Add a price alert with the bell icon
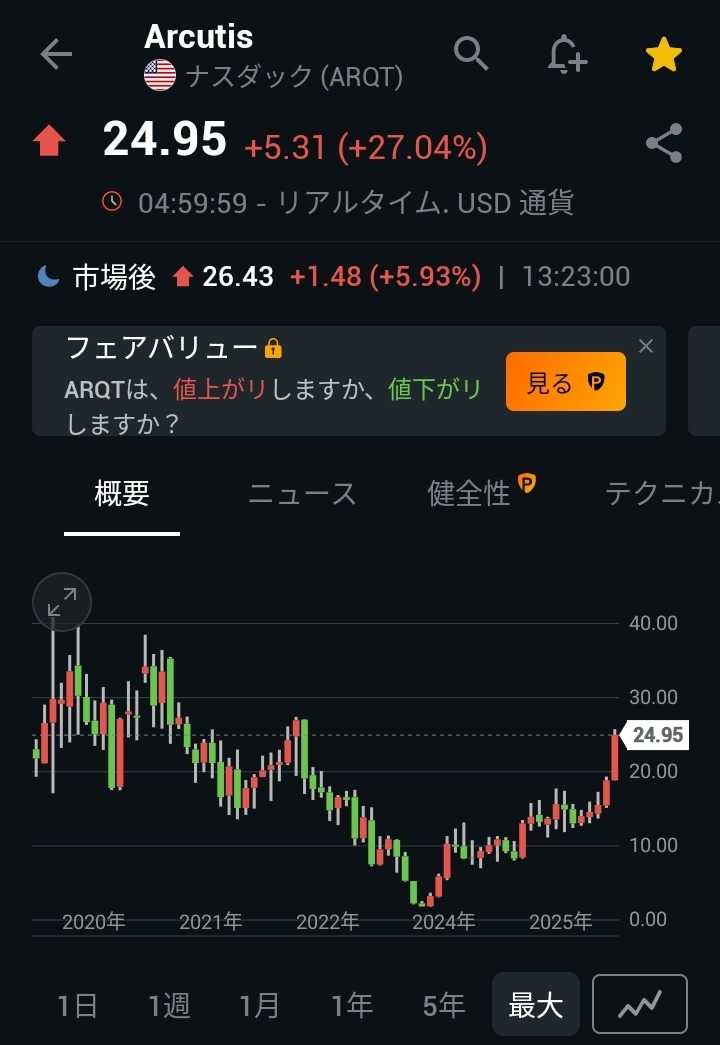Viewport: 720px width, 1045px height. (x=567, y=54)
